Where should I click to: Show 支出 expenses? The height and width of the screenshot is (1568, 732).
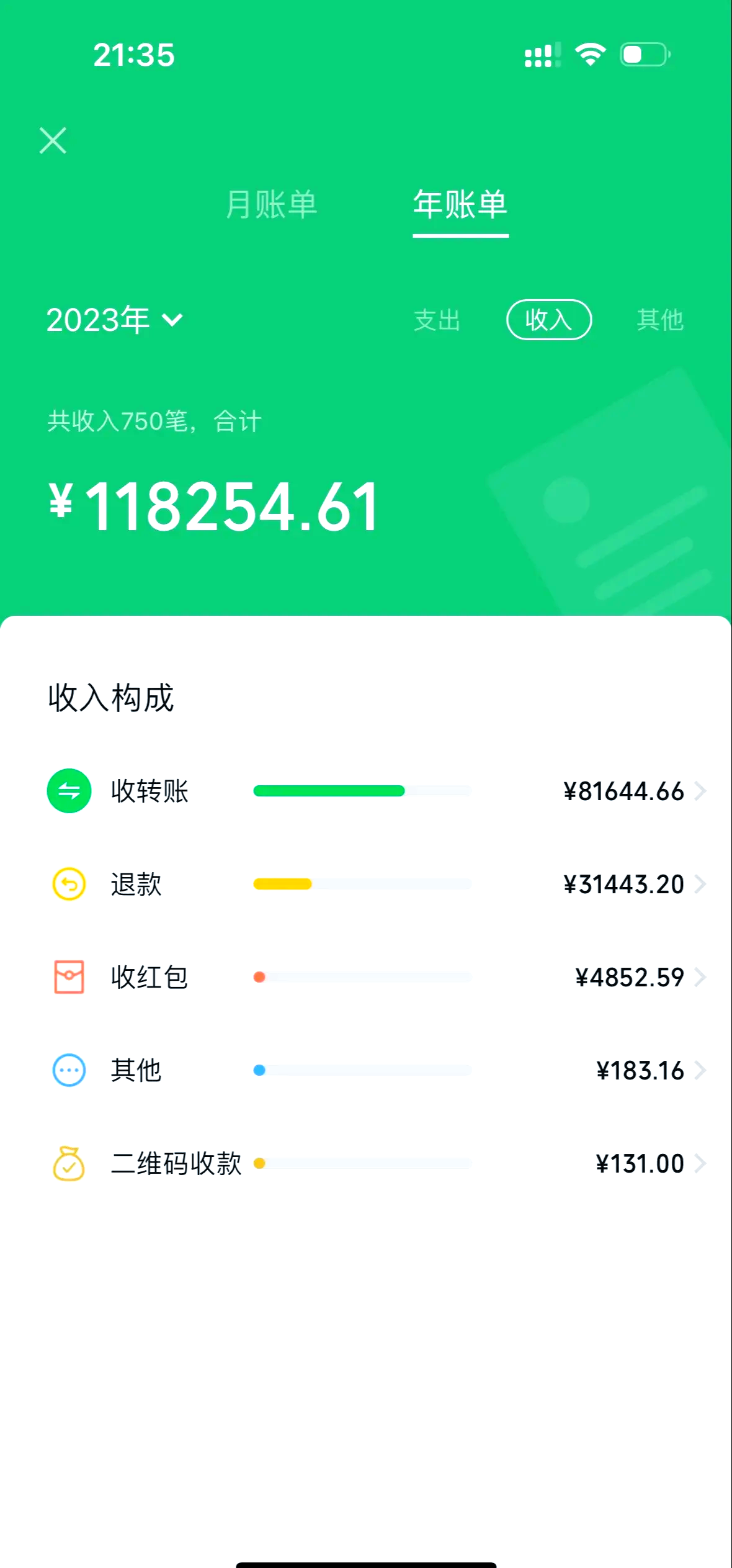tap(437, 320)
